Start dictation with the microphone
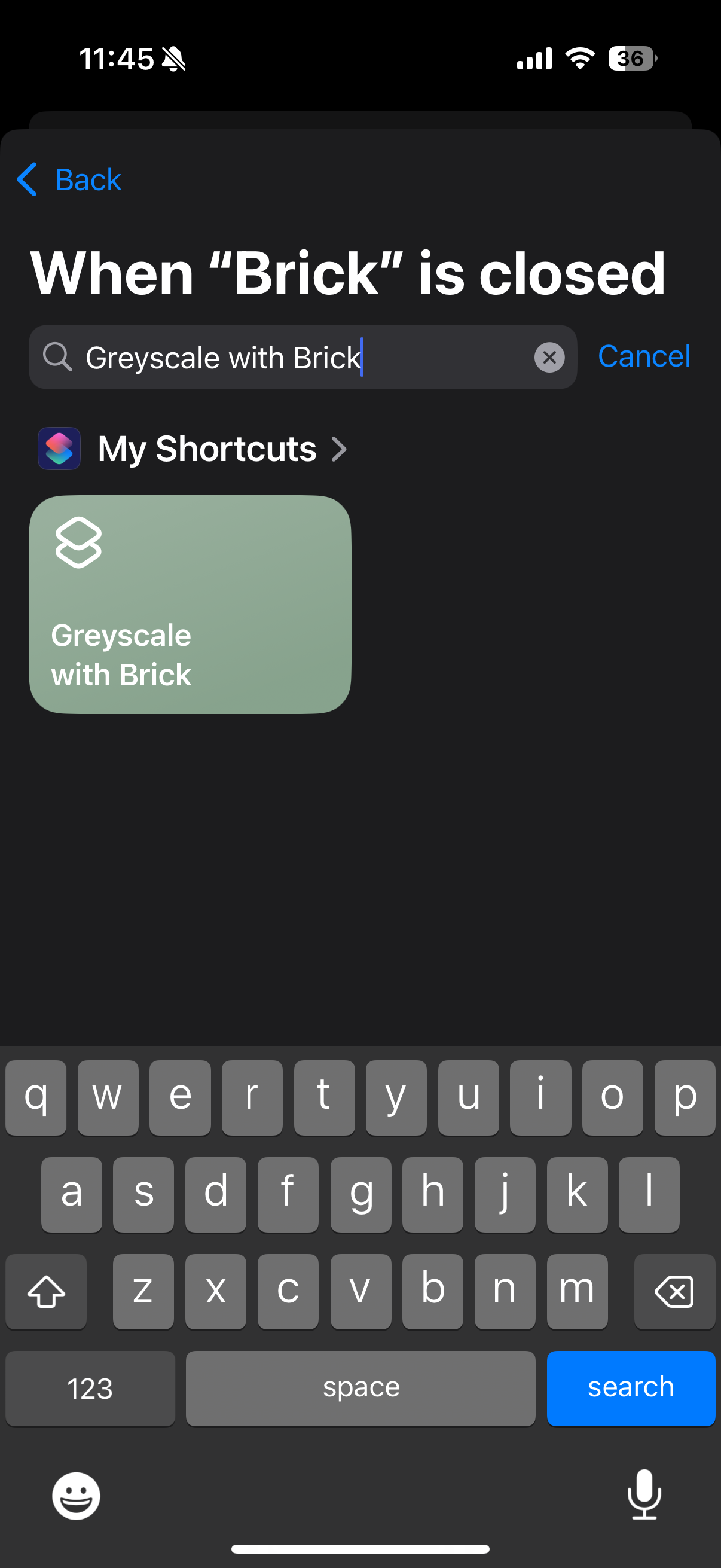The image size is (721, 1568). point(644,1494)
